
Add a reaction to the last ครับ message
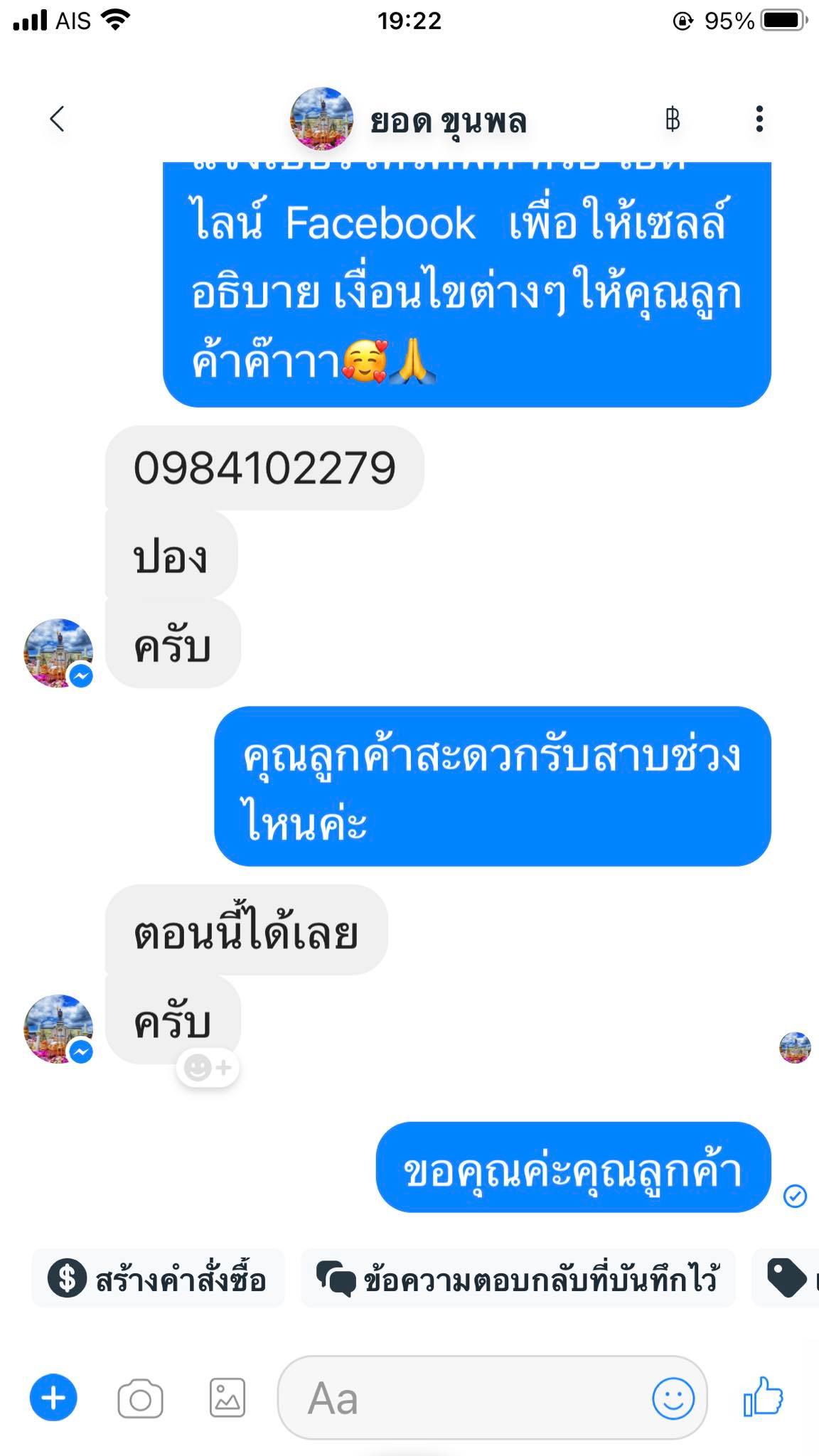(x=208, y=1067)
